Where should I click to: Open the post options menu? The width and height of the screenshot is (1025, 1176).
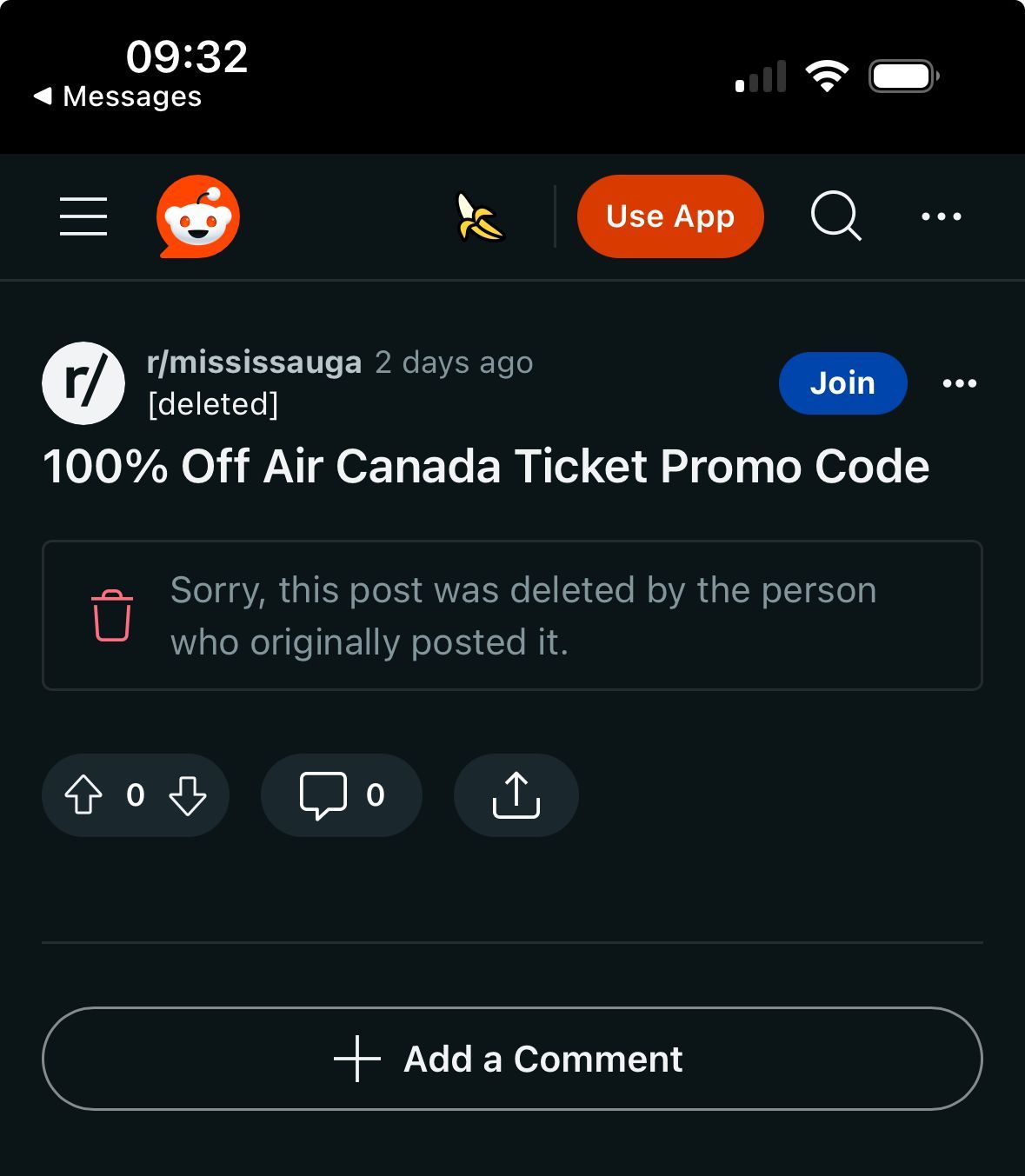pyautogui.click(x=960, y=383)
